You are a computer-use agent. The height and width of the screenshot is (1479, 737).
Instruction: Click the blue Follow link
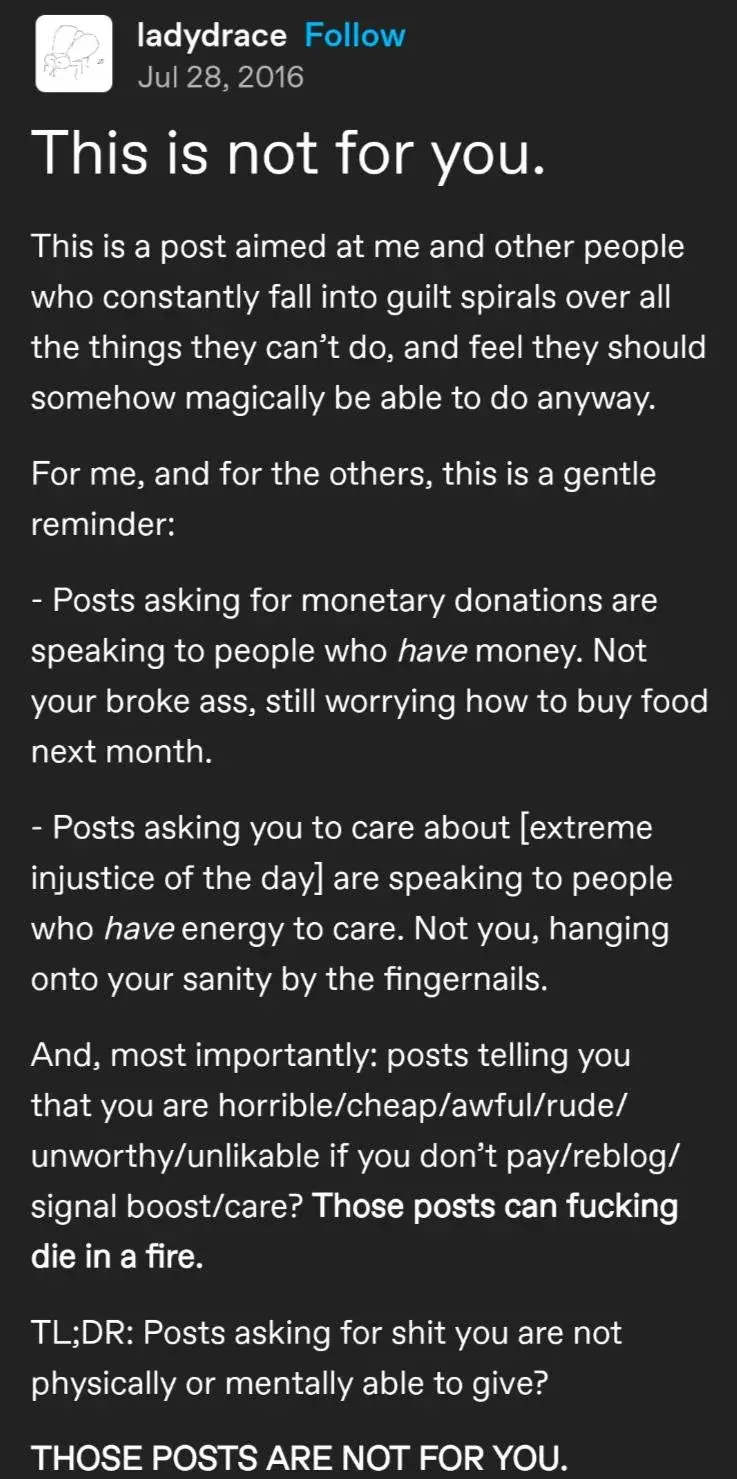(x=352, y=34)
